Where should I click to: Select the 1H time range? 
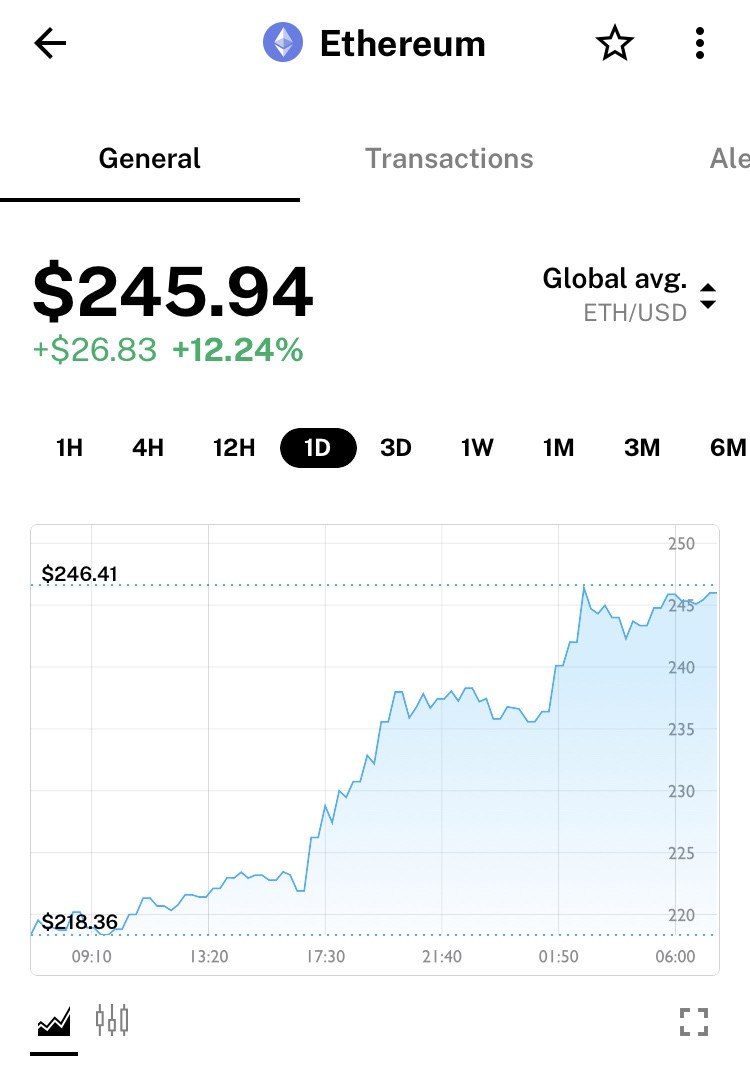click(69, 448)
